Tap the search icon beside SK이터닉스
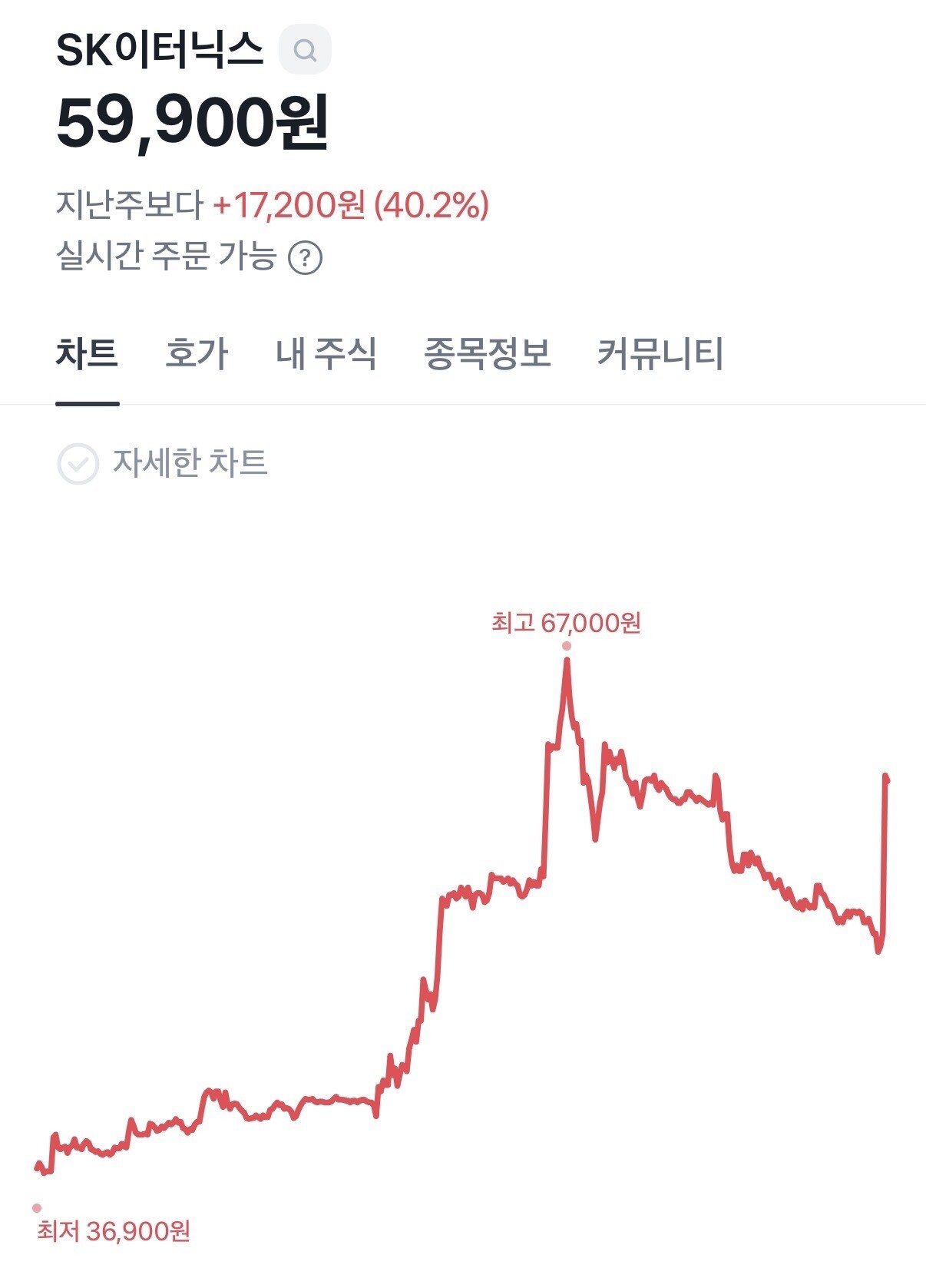The height and width of the screenshot is (1288, 926). click(305, 50)
